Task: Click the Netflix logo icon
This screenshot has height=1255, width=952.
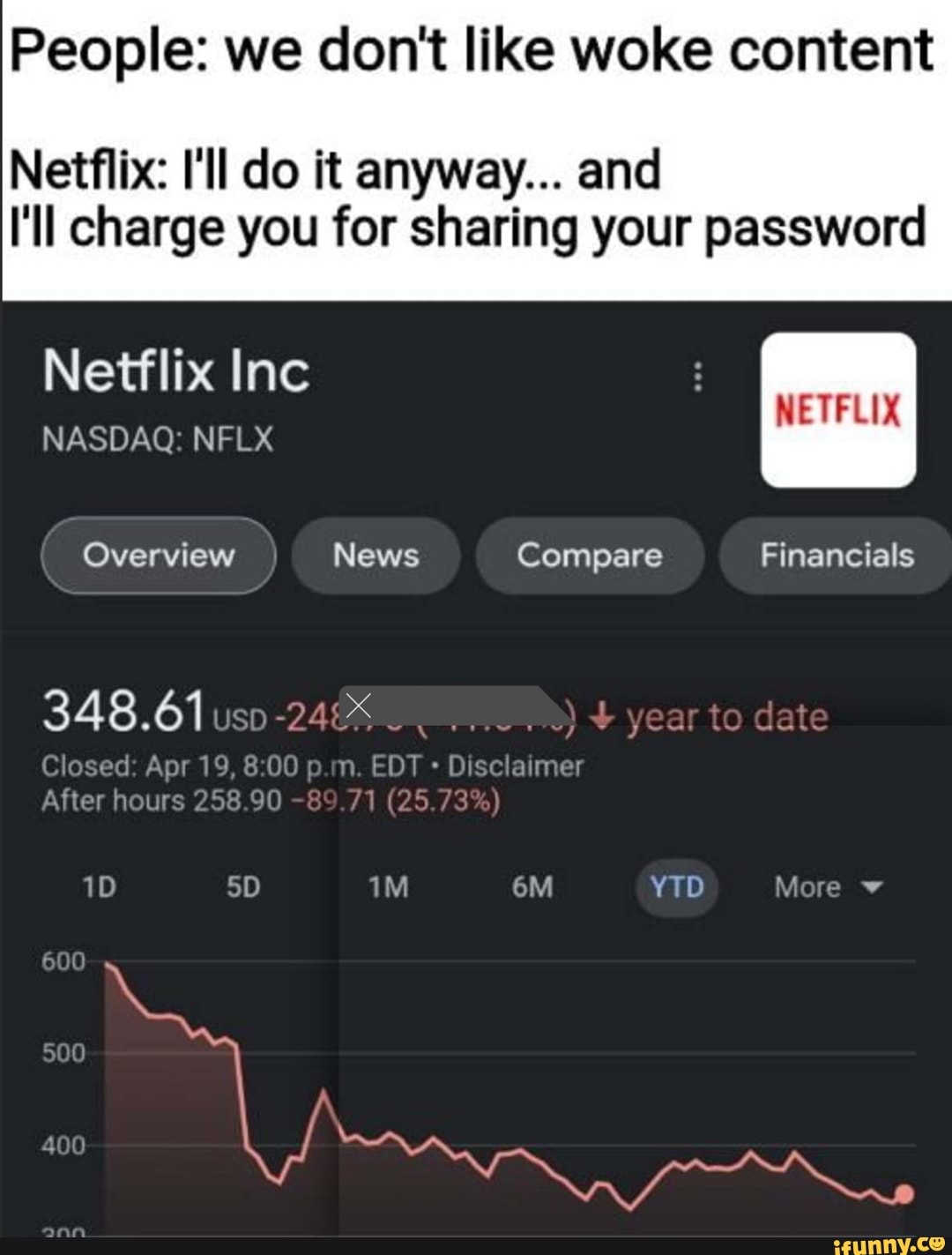Action: pos(837,410)
